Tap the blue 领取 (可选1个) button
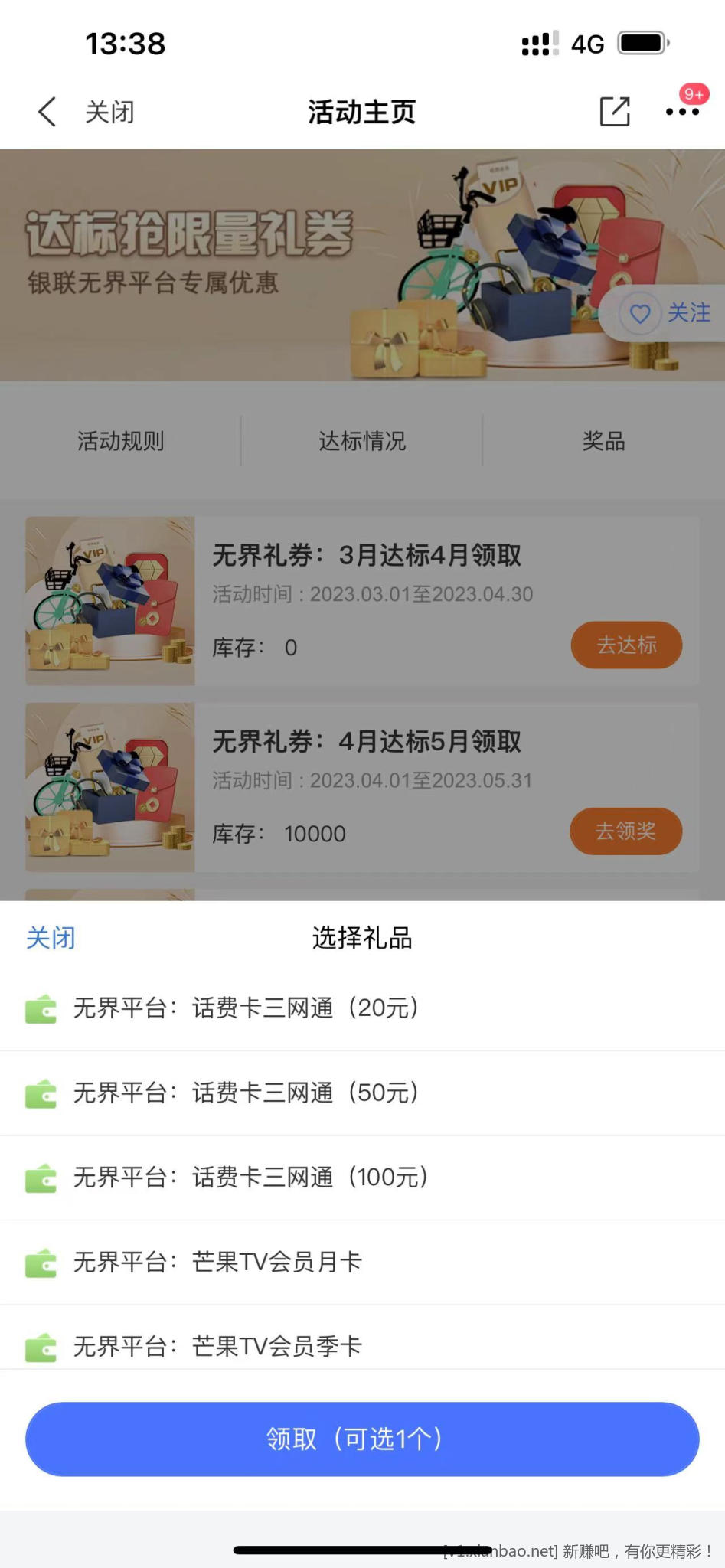 click(x=362, y=1439)
